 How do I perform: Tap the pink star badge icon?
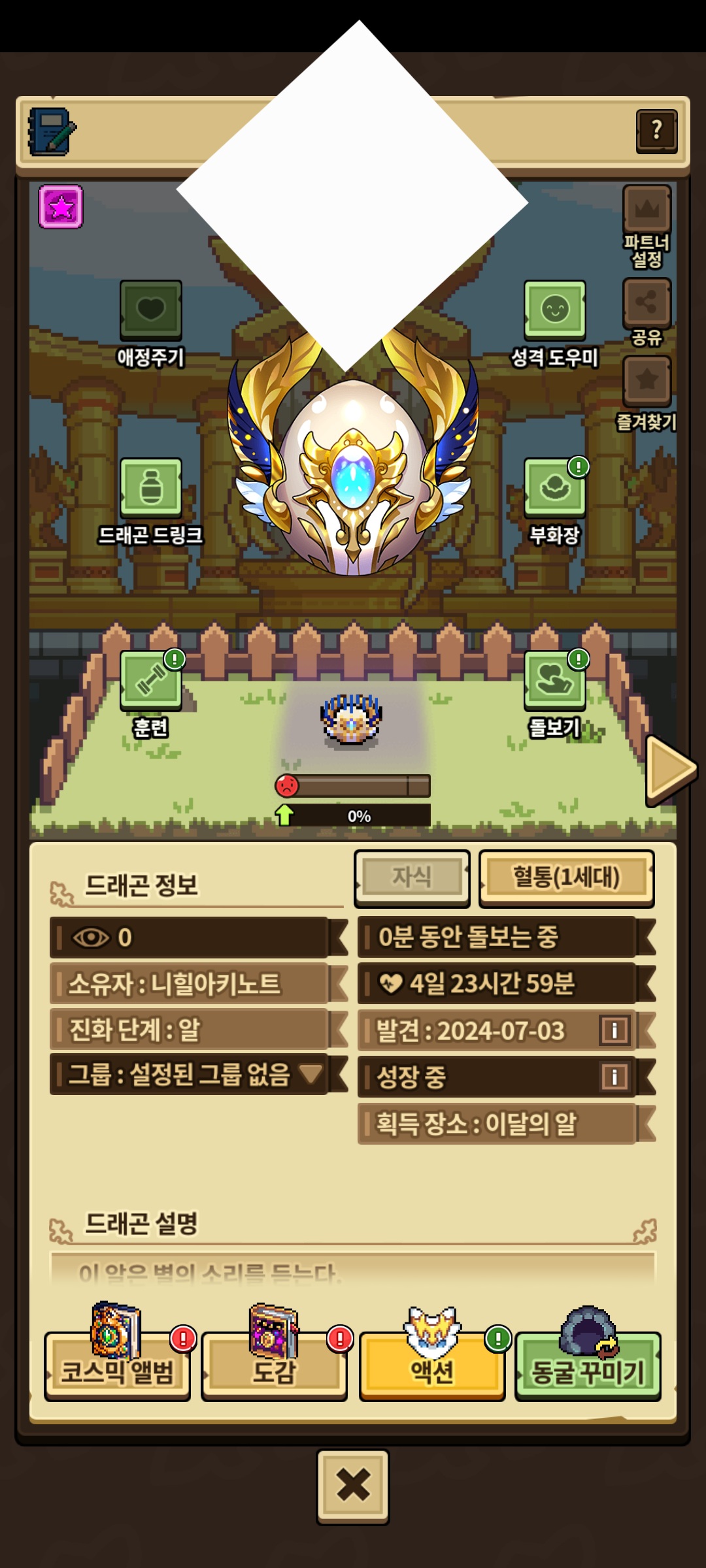tap(61, 207)
